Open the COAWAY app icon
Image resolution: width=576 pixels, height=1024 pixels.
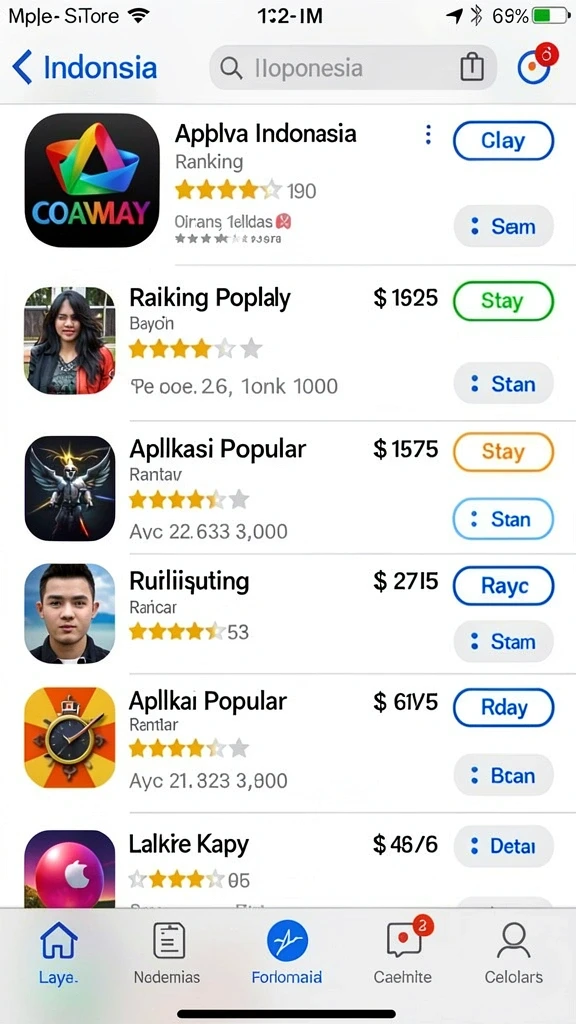pos(92,180)
